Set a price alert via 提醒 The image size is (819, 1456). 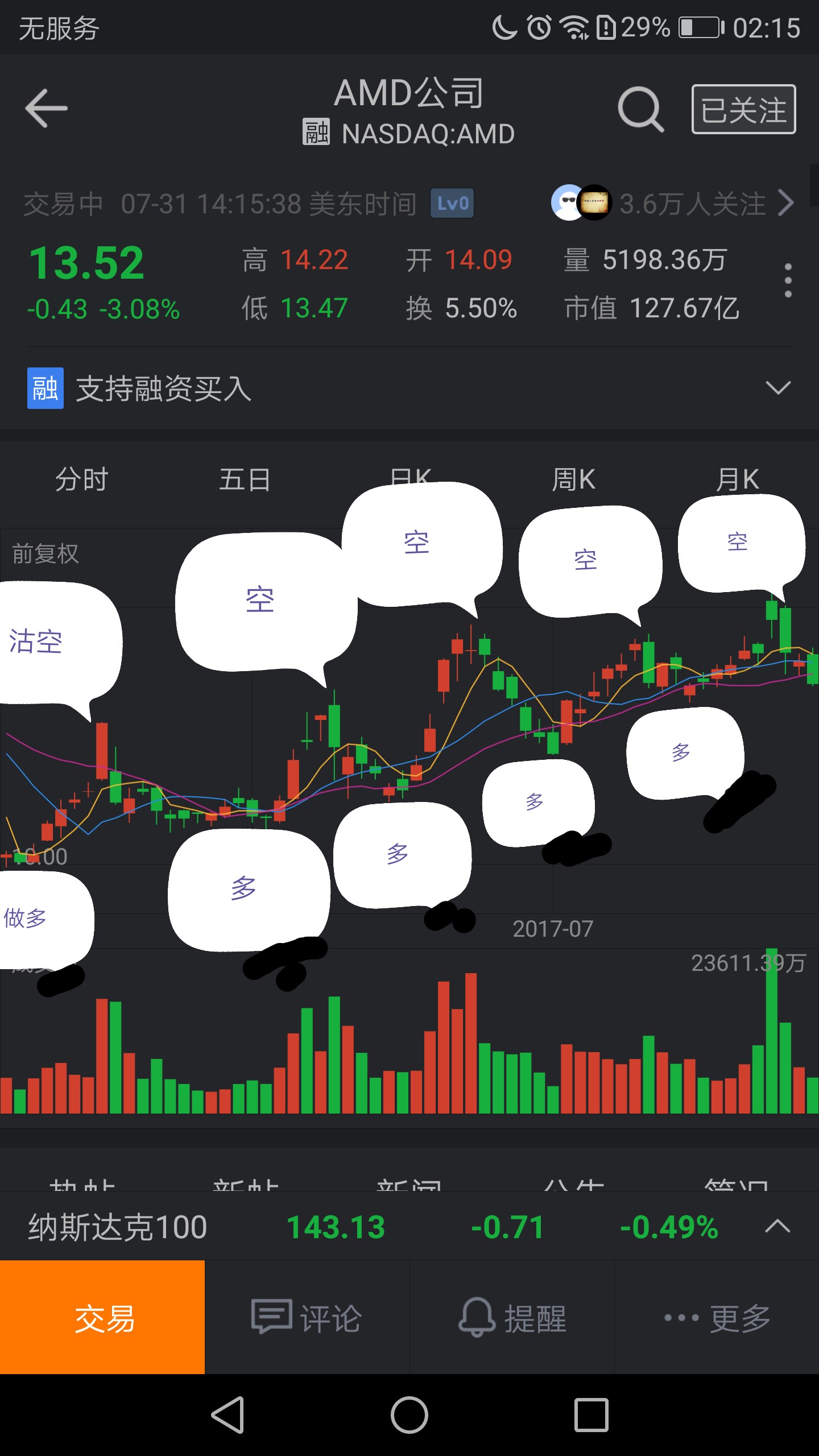click(x=512, y=1318)
